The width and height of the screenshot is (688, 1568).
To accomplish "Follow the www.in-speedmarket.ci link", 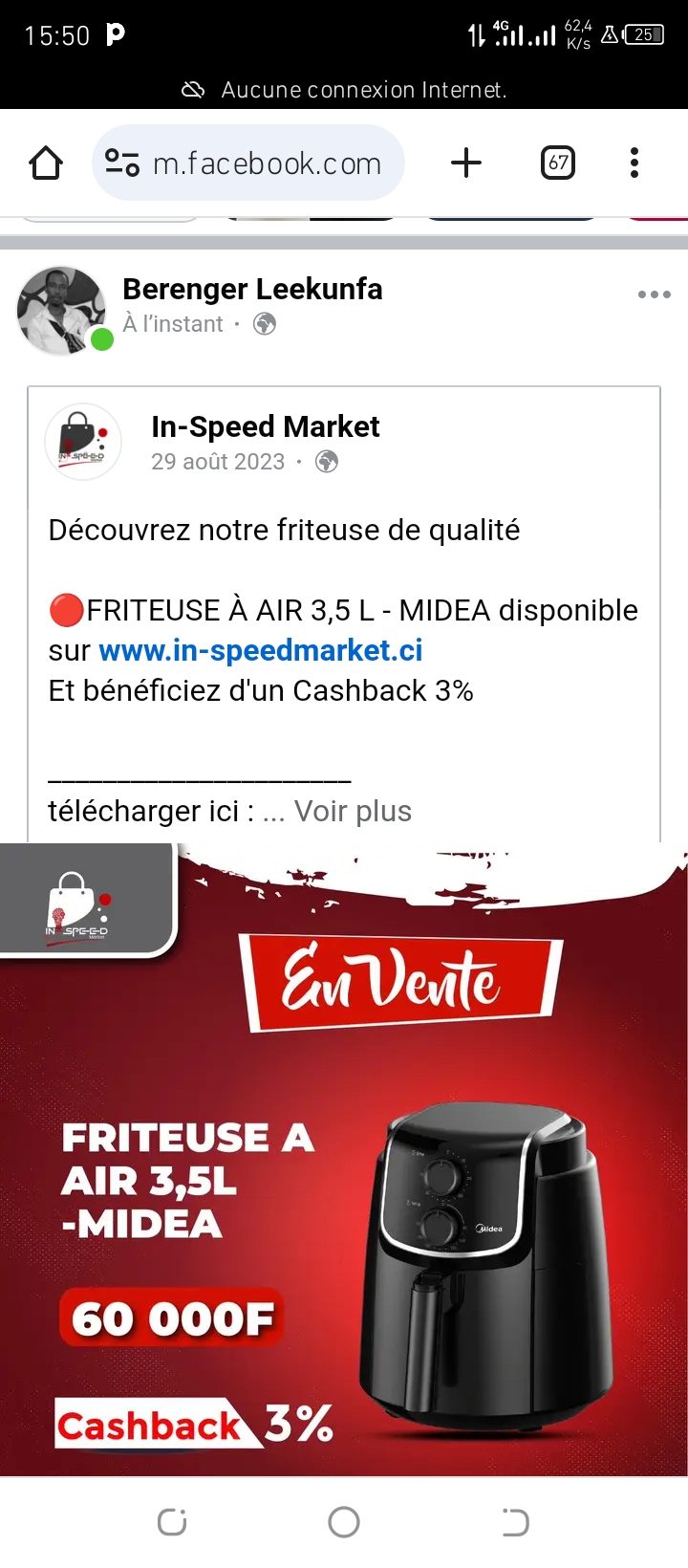I will pos(260,650).
